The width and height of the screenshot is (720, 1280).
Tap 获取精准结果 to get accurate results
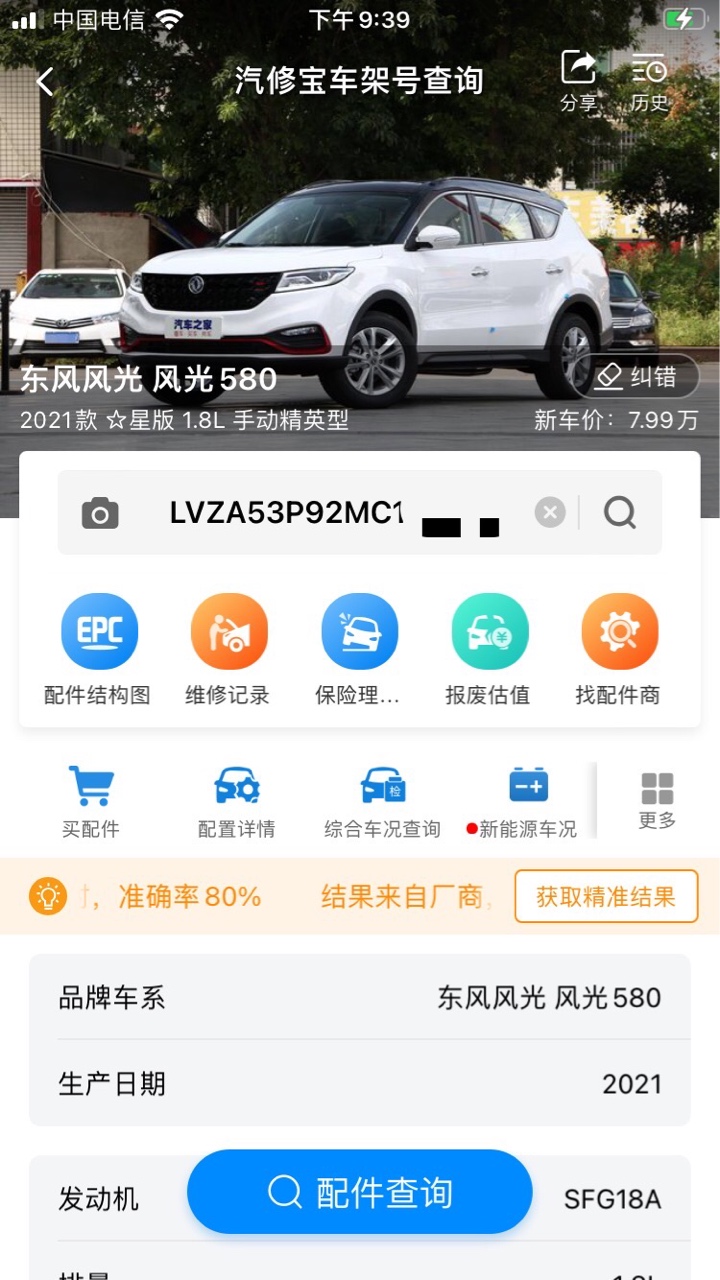[606, 896]
